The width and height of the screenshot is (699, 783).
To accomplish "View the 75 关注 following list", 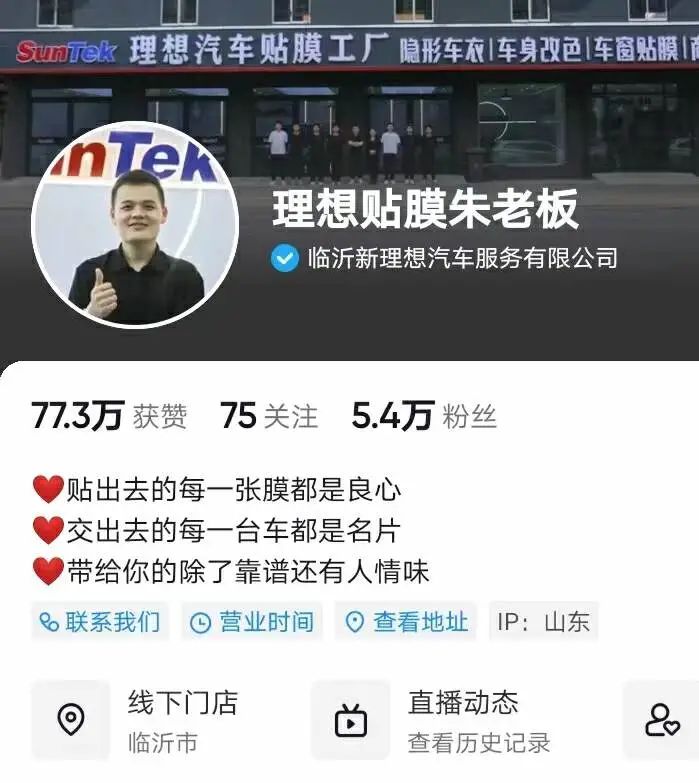I will point(269,416).
